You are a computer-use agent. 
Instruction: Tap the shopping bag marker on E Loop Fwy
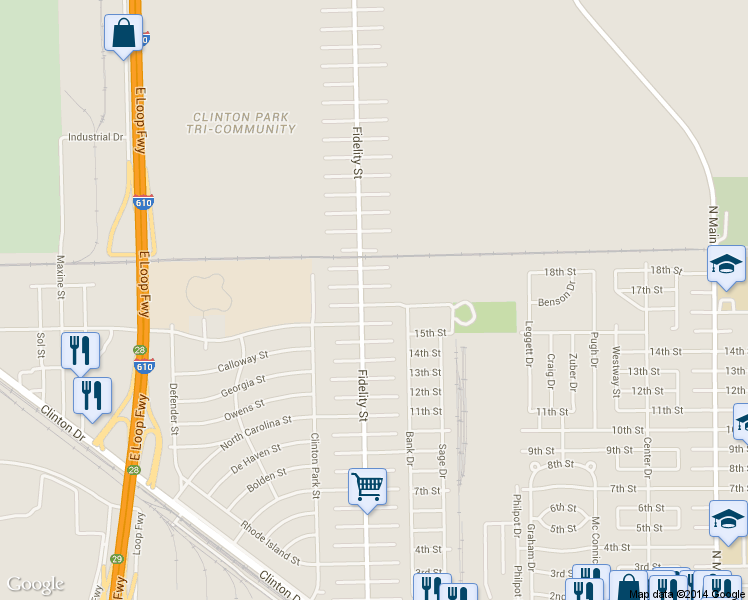(123, 33)
